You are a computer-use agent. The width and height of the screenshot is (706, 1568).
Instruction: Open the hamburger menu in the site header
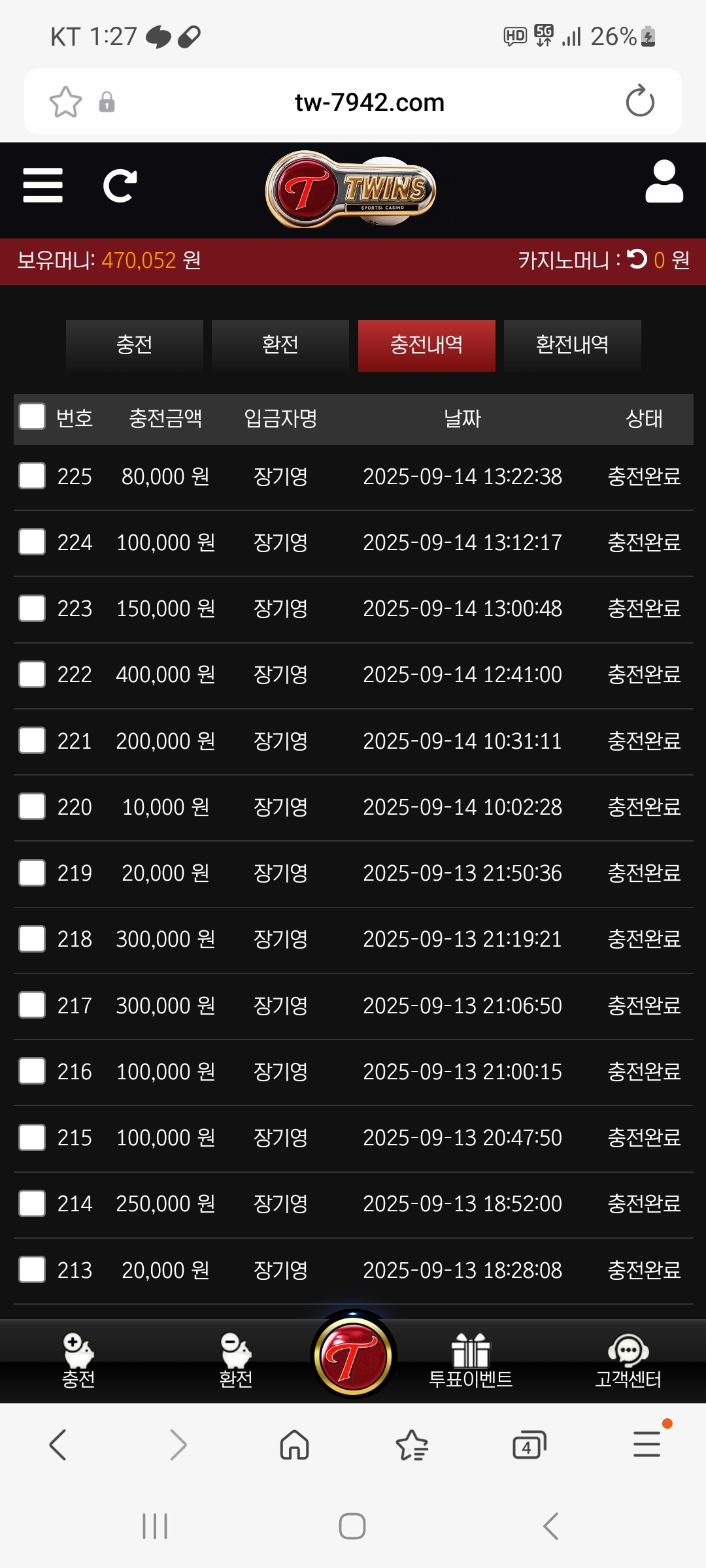[x=42, y=186]
